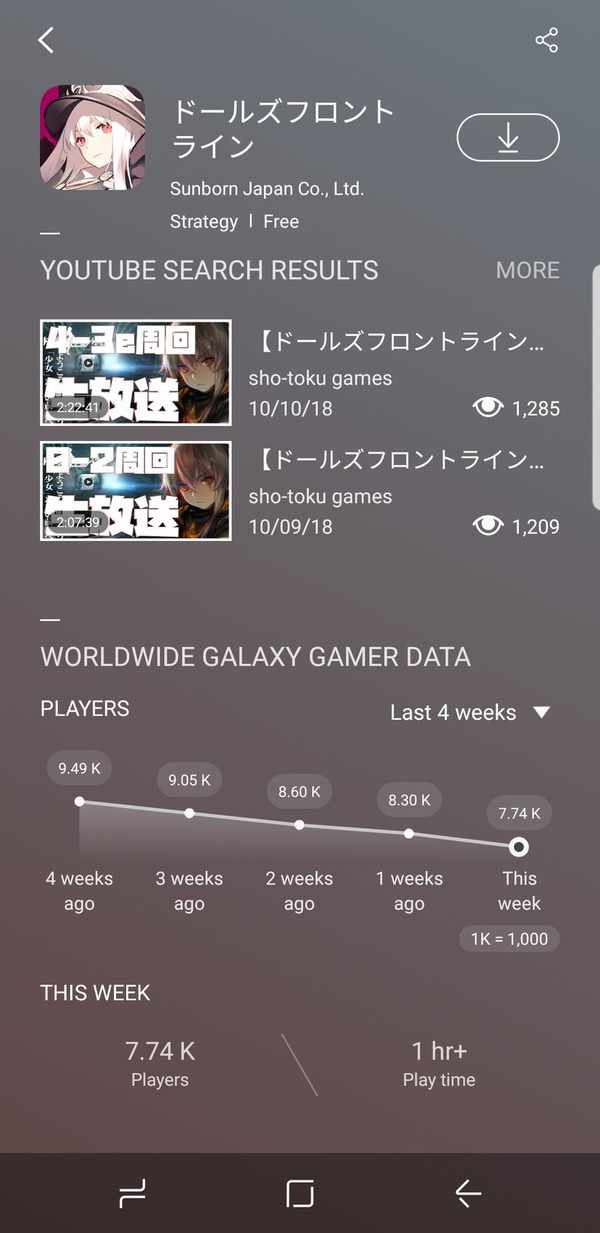Share this game page
600x1233 pixels.
[x=546, y=40]
